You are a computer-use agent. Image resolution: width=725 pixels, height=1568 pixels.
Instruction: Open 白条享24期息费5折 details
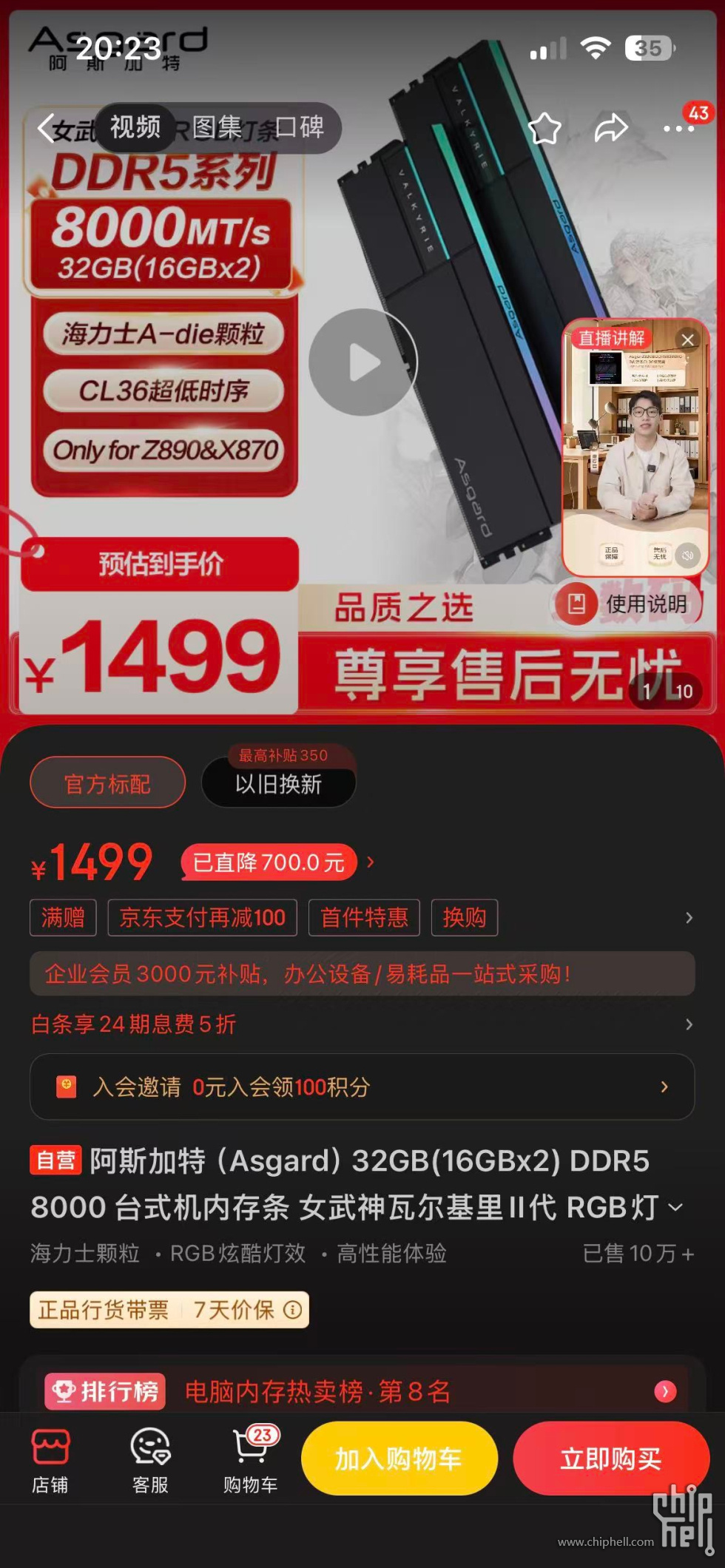[133, 1024]
